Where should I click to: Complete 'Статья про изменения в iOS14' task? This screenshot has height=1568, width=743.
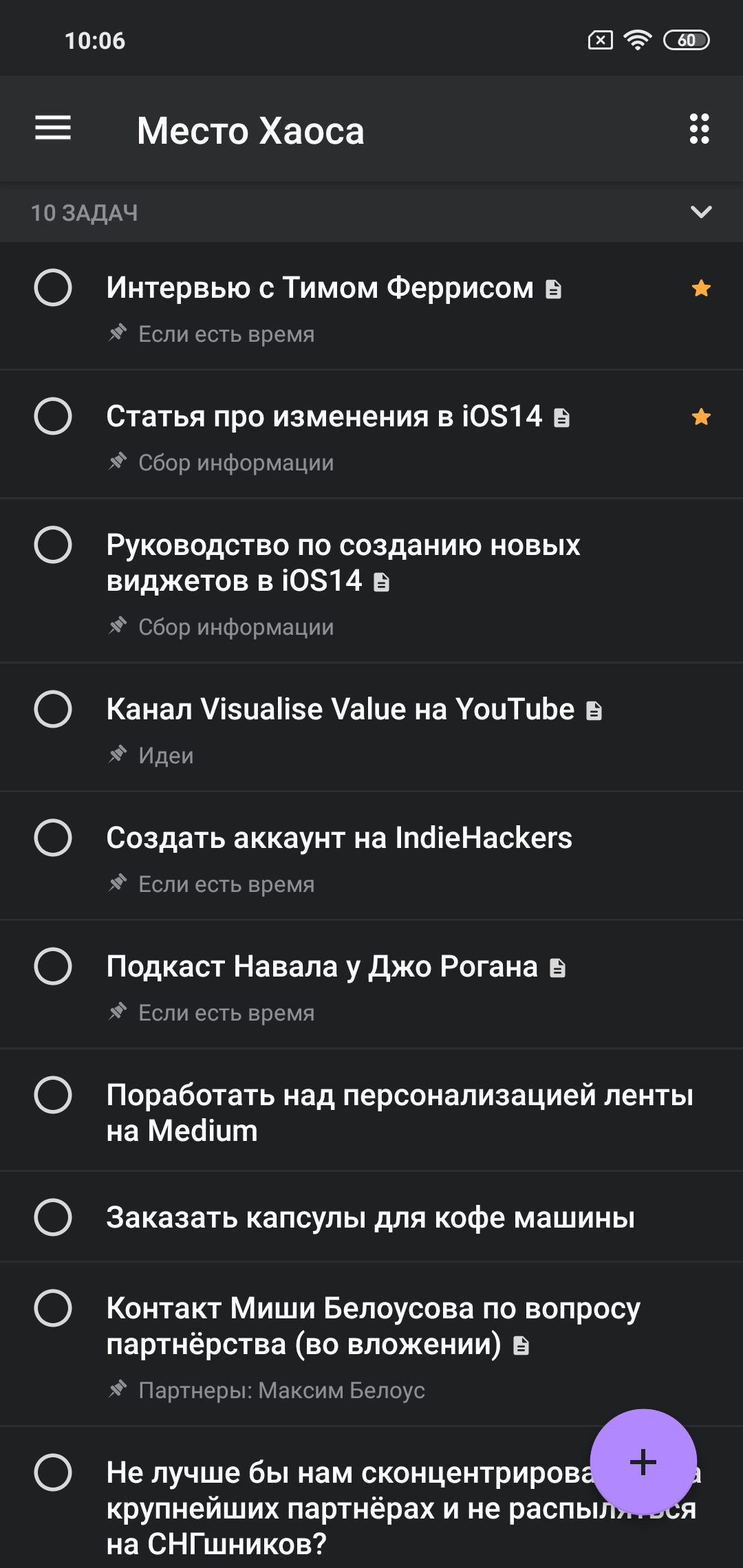pos(53,416)
